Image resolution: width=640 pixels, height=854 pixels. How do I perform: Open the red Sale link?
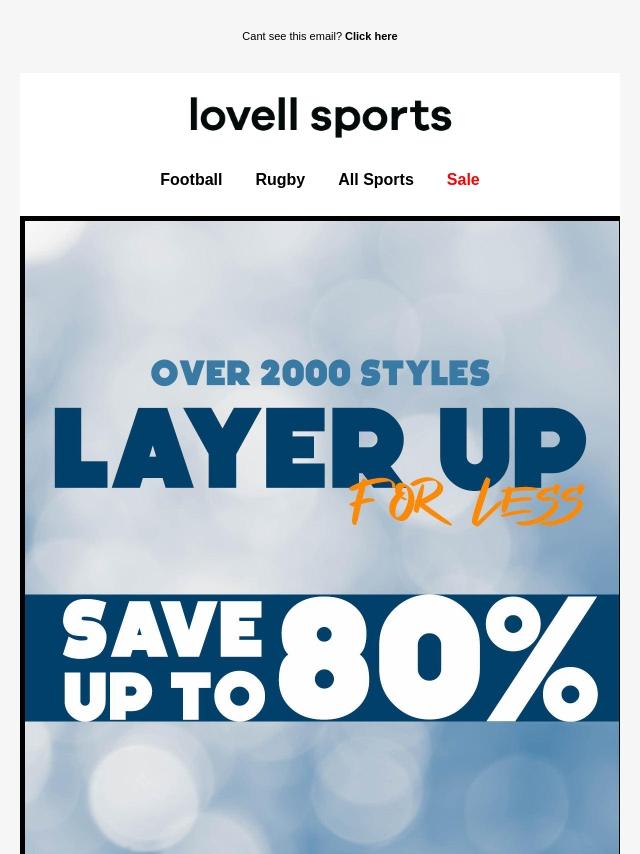coord(463,180)
